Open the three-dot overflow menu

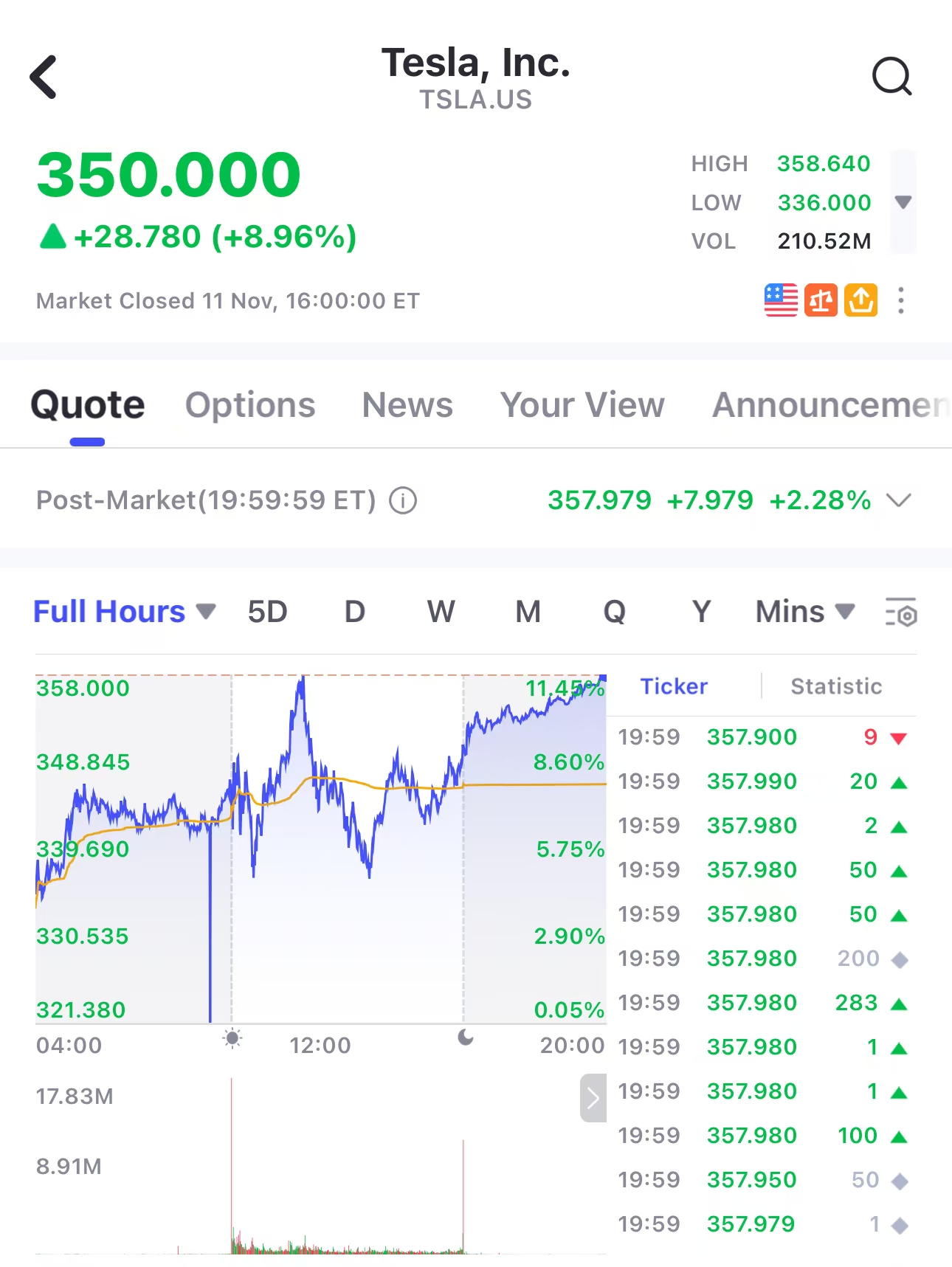pyautogui.click(x=901, y=300)
